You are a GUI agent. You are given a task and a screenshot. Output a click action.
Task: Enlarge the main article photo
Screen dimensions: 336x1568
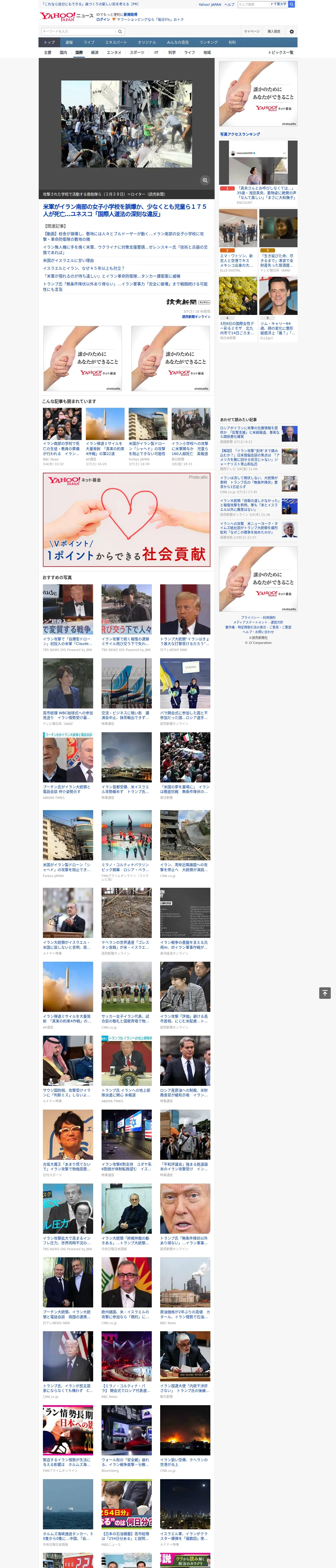205,180
